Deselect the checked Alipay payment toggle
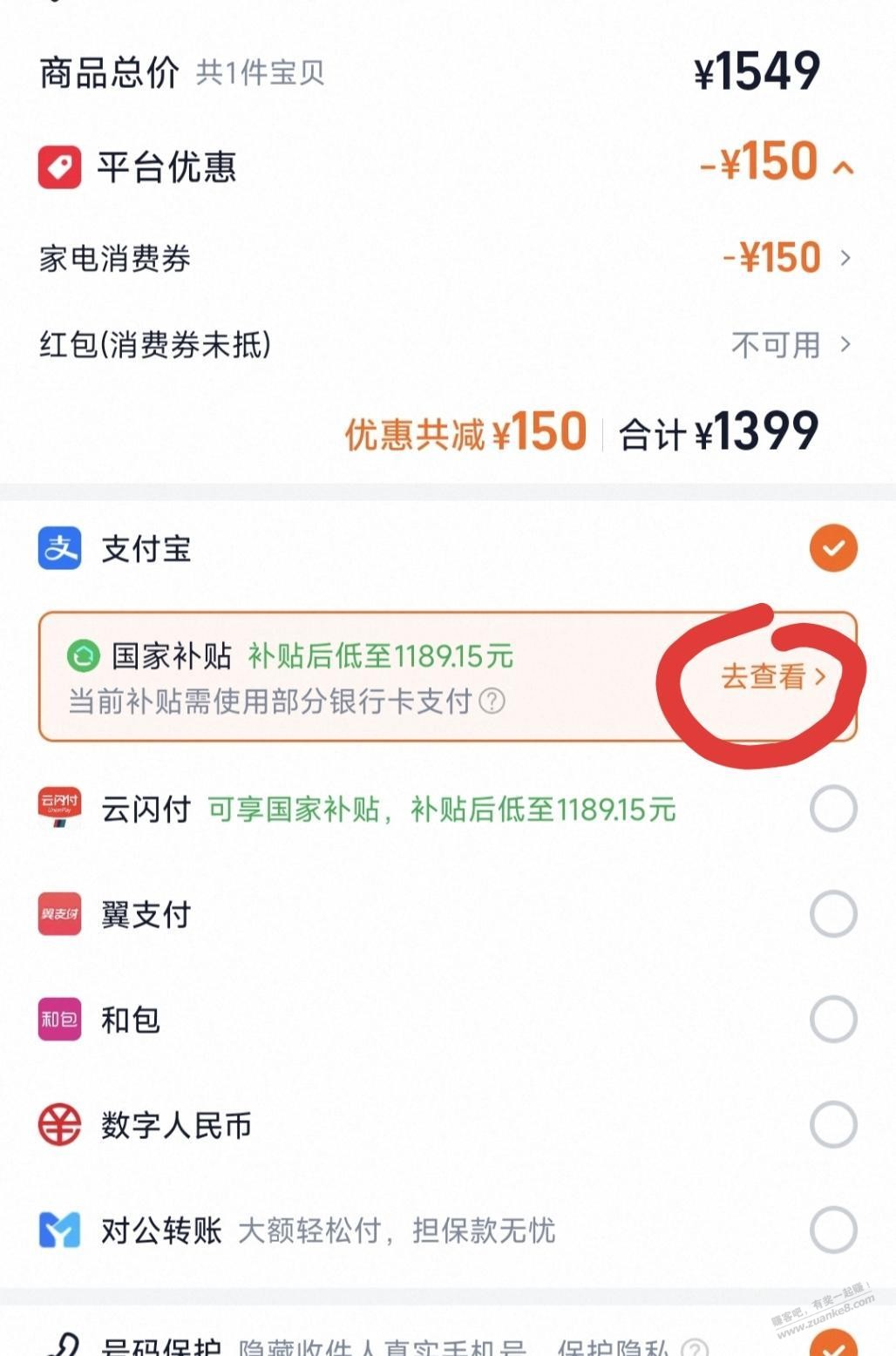This screenshot has width=896, height=1356. pos(834,547)
